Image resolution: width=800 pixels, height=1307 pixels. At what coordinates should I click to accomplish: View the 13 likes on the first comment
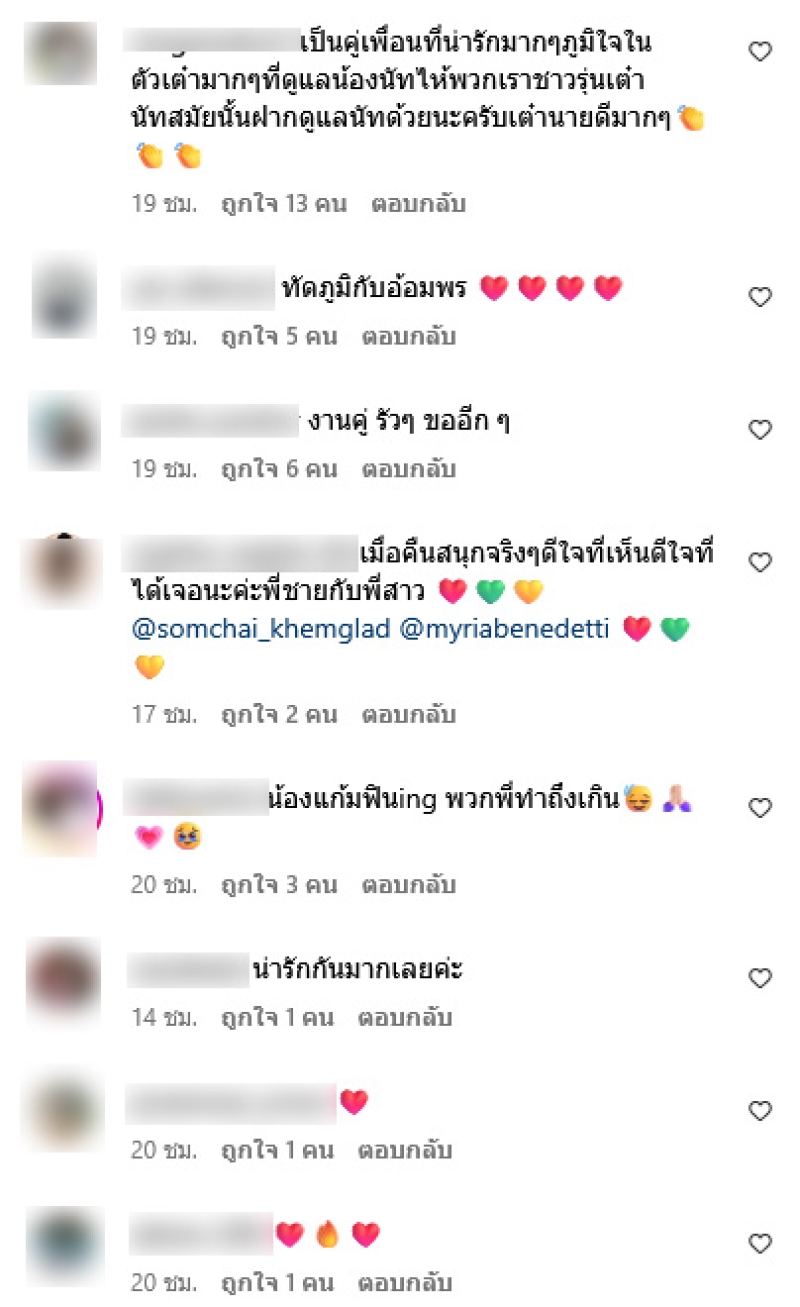[283, 204]
